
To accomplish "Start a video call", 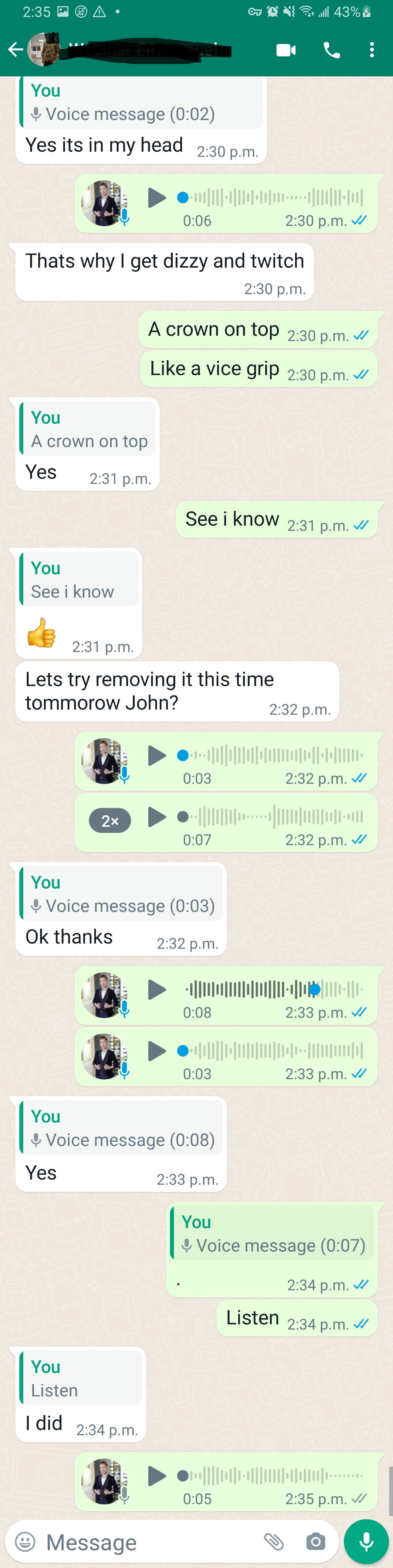I will tap(286, 50).
